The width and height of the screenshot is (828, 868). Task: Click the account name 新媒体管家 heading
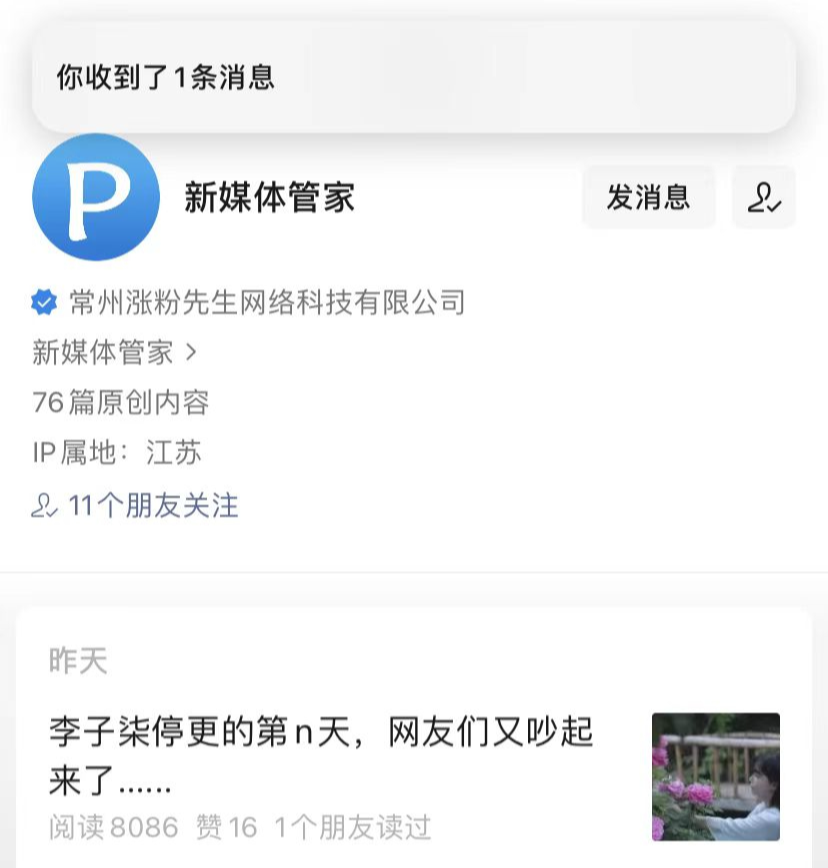tap(270, 198)
